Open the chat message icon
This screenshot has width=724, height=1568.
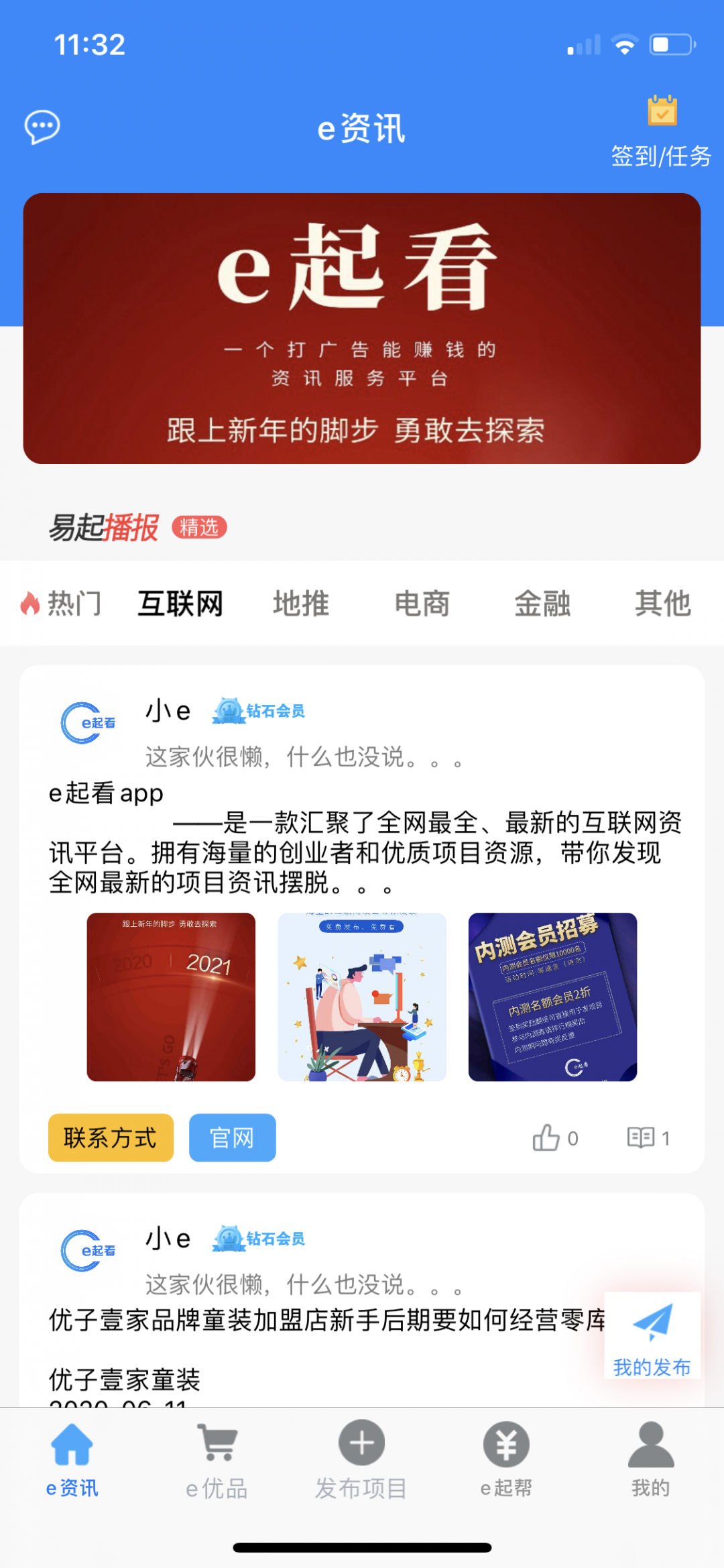click(x=42, y=127)
